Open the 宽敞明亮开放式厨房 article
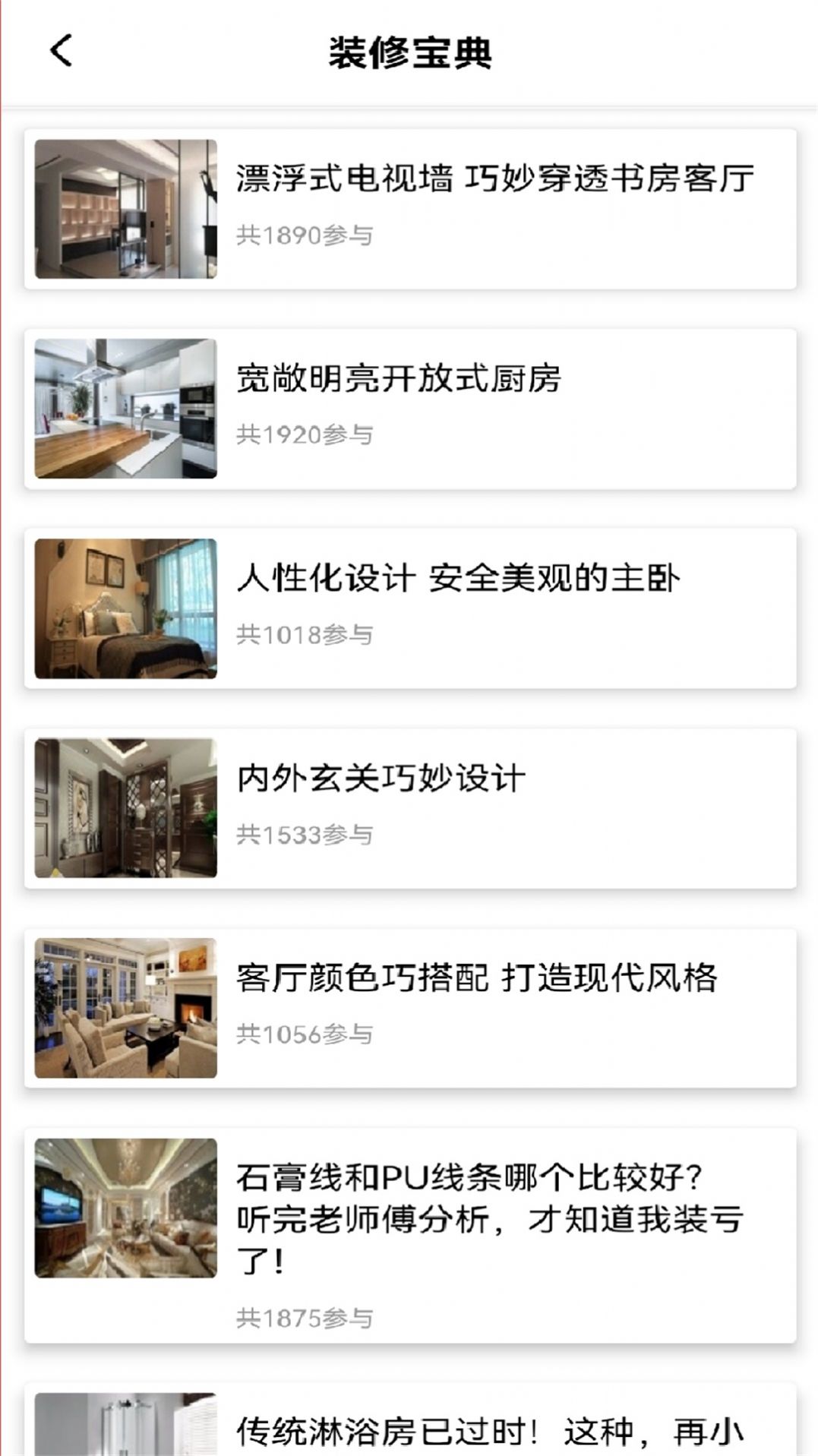 410,409
